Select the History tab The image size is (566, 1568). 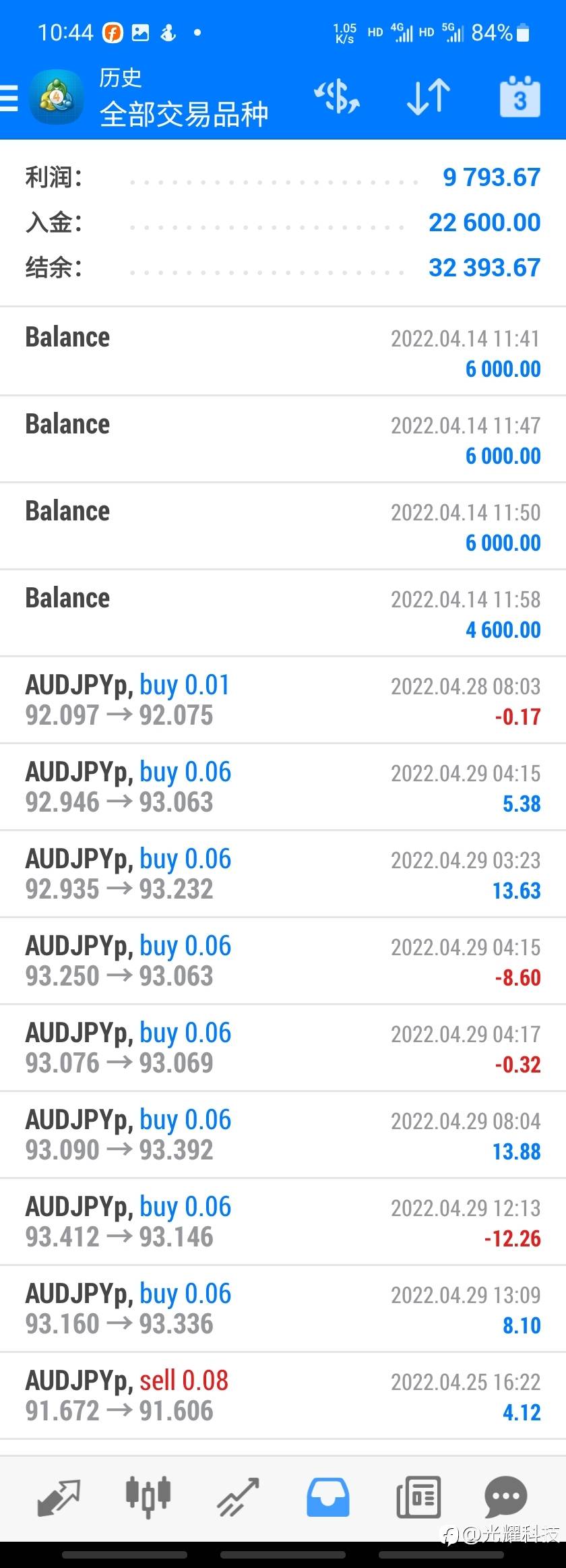click(328, 1497)
